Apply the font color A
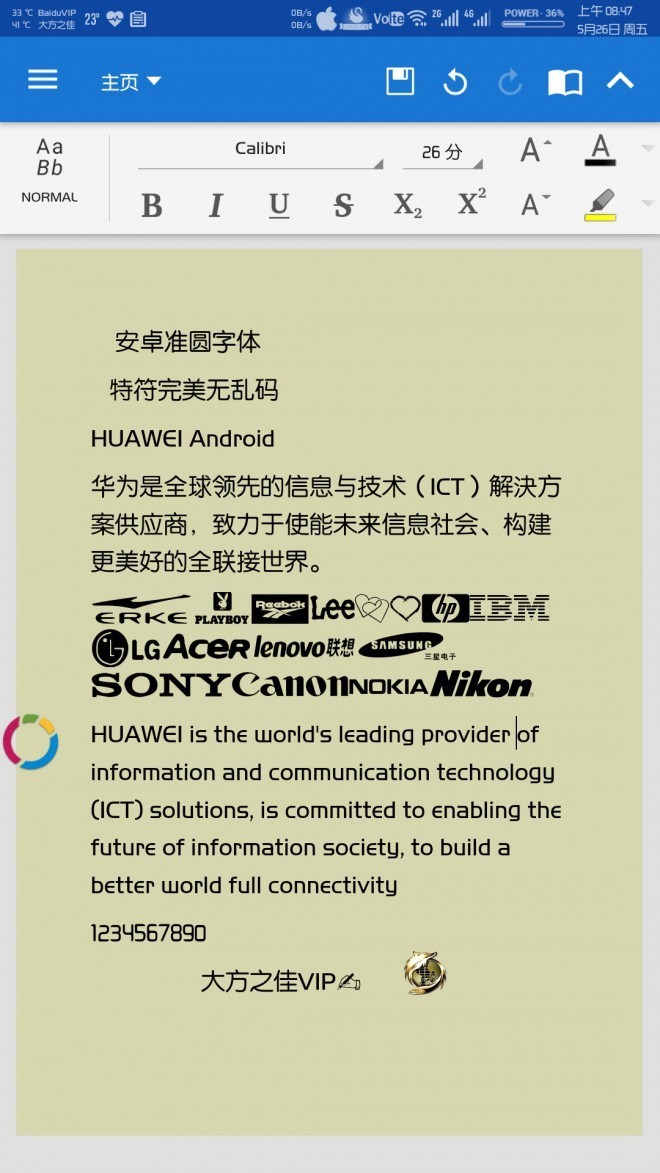Image resolution: width=660 pixels, height=1173 pixels. [600, 150]
